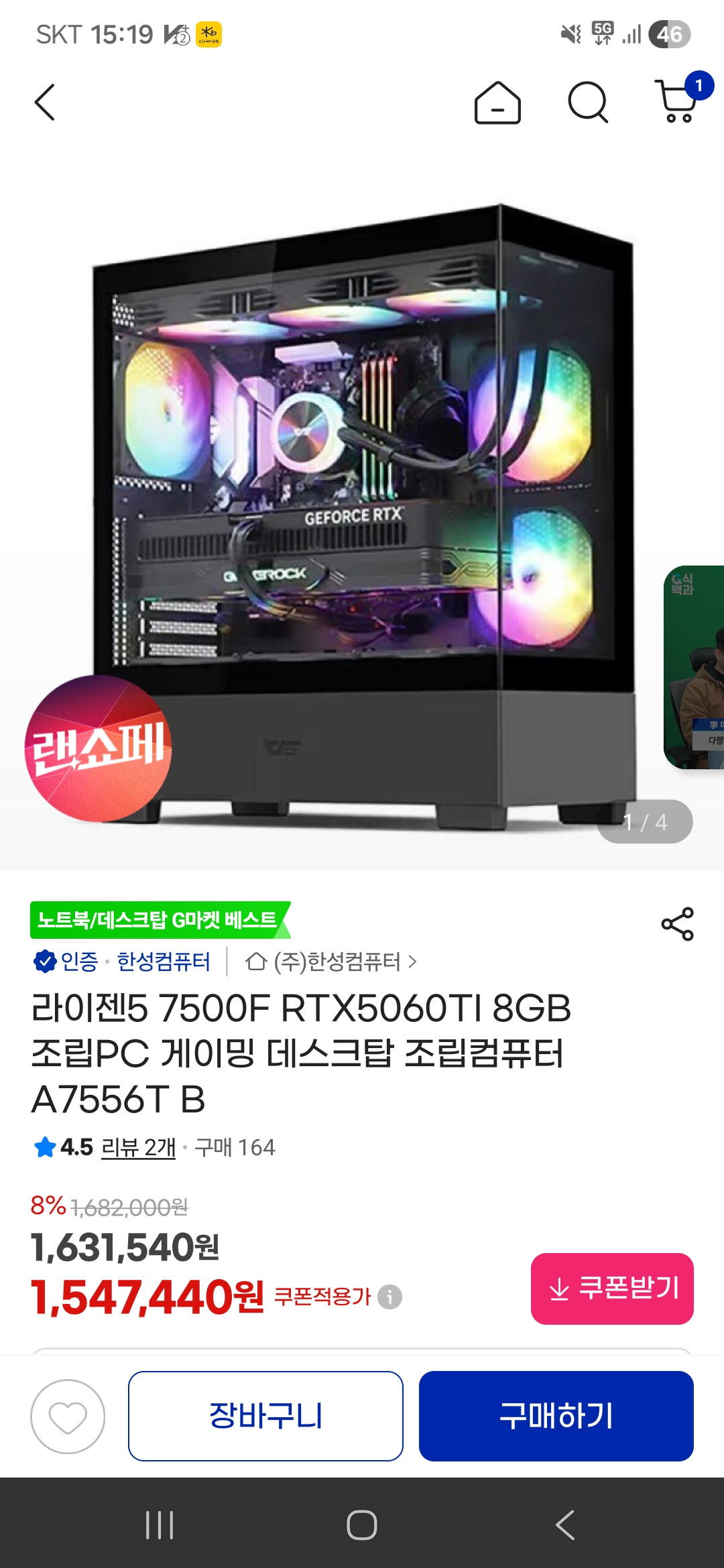Viewport: 724px width, 1568px height.
Task: Add product to wishlist with heart
Action: point(68,1416)
